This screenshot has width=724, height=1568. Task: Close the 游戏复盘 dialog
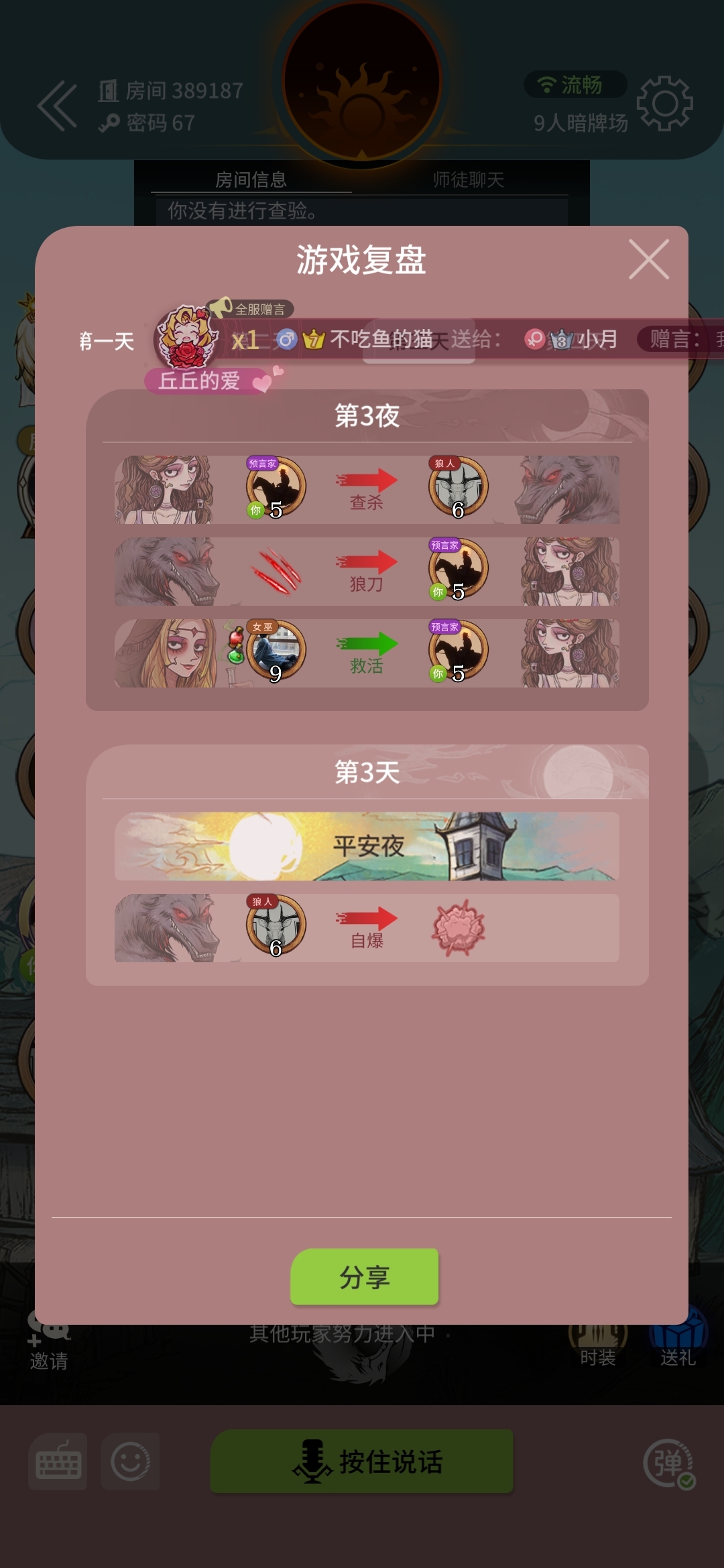(649, 259)
